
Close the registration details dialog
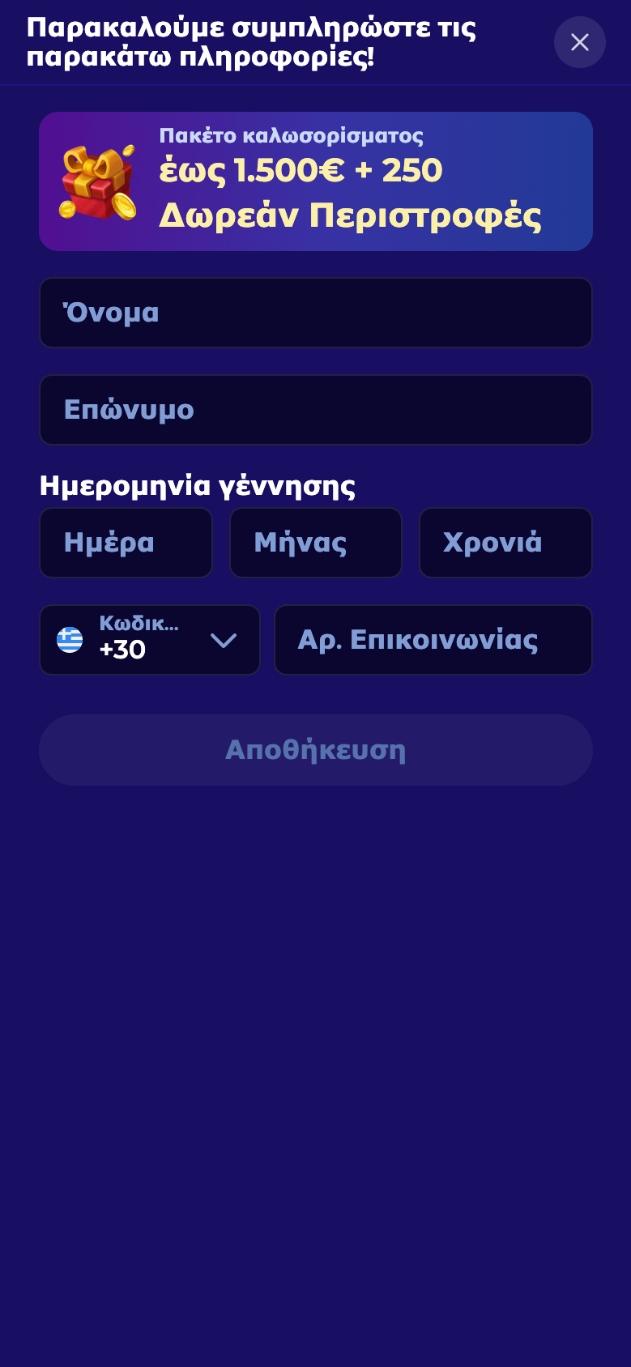[580, 42]
